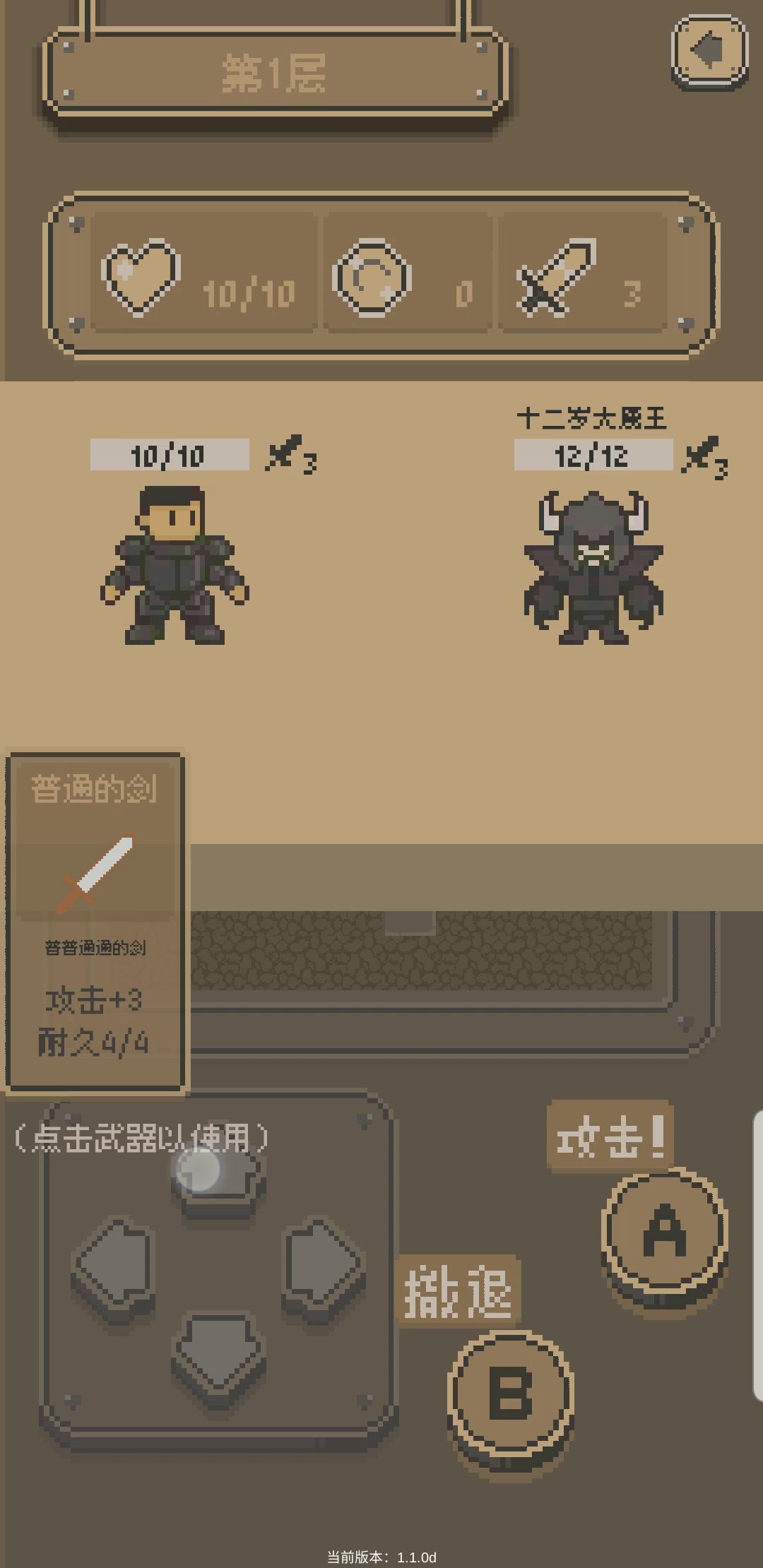This screenshot has width=763, height=1568.
Task: Tap the D-pad right arrow
Action: coord(323,1264)
